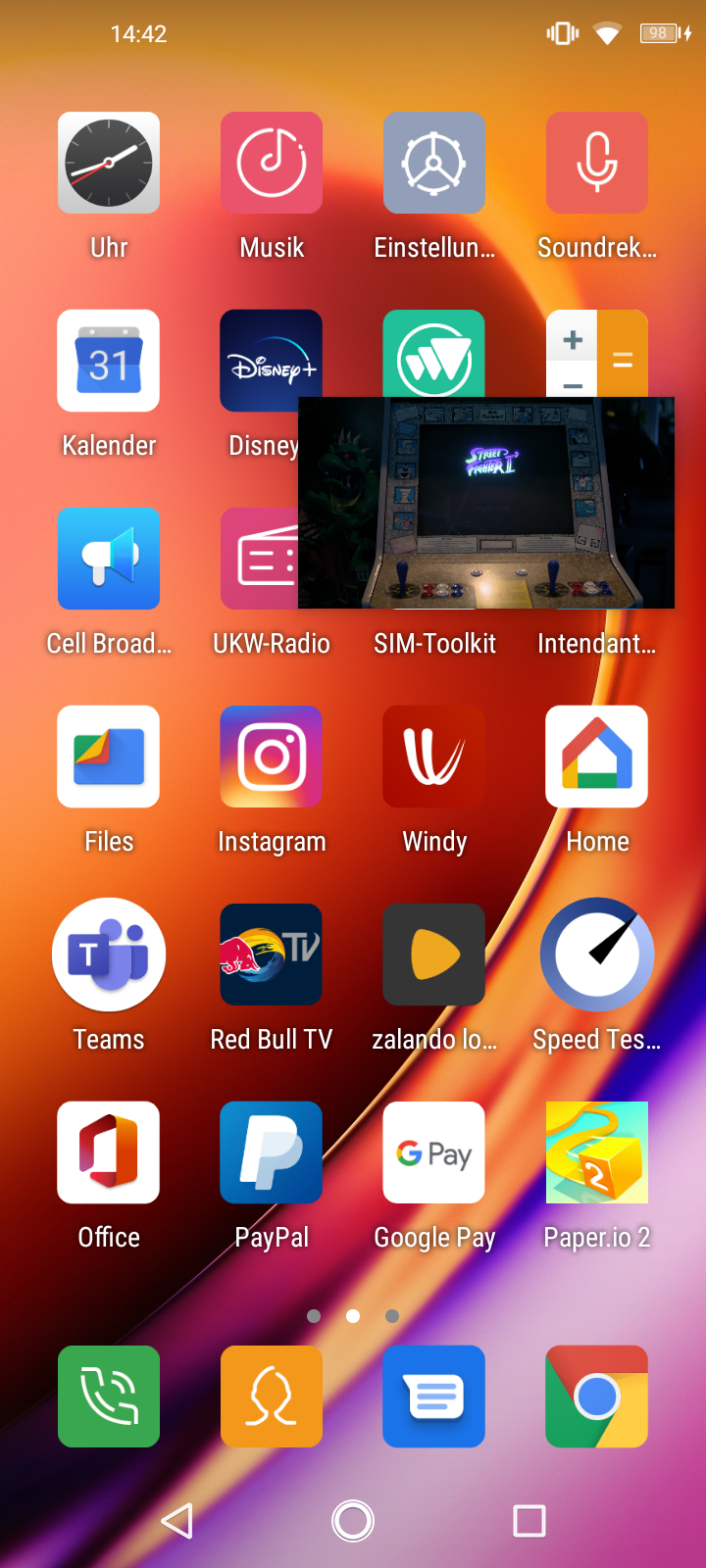Tap the floating picture-in-picture video window
Image resolution: width=706 pixels, height=1568 pixels.
[x=486, y=503]
